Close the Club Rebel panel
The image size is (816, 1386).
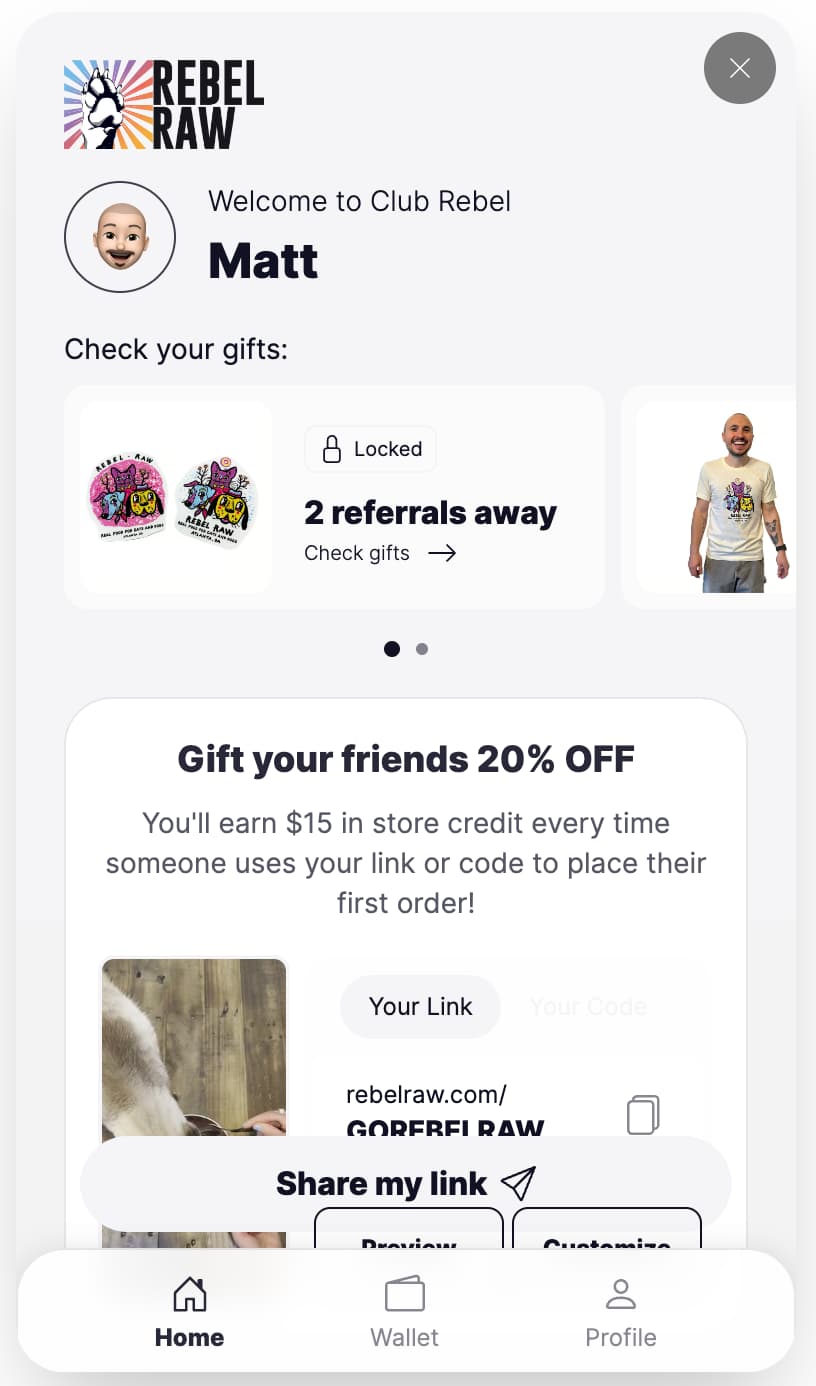[740, 68]
